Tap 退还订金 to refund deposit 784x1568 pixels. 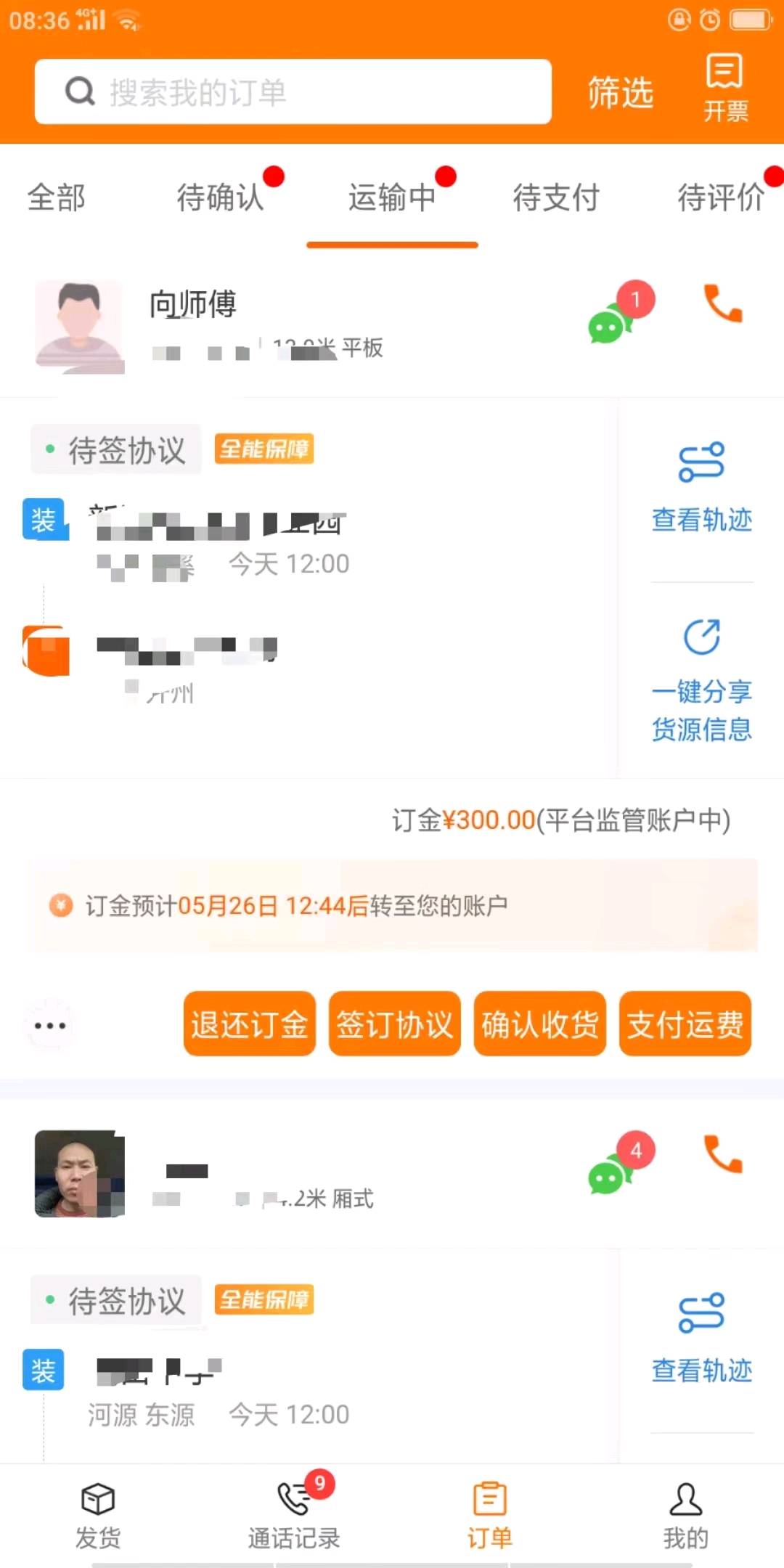pyautogui.click(x=249, y=1024)
